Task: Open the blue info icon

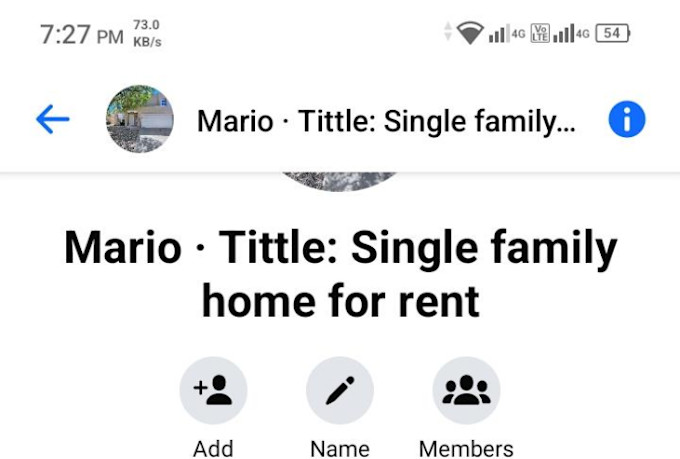Action: [627, 120]
